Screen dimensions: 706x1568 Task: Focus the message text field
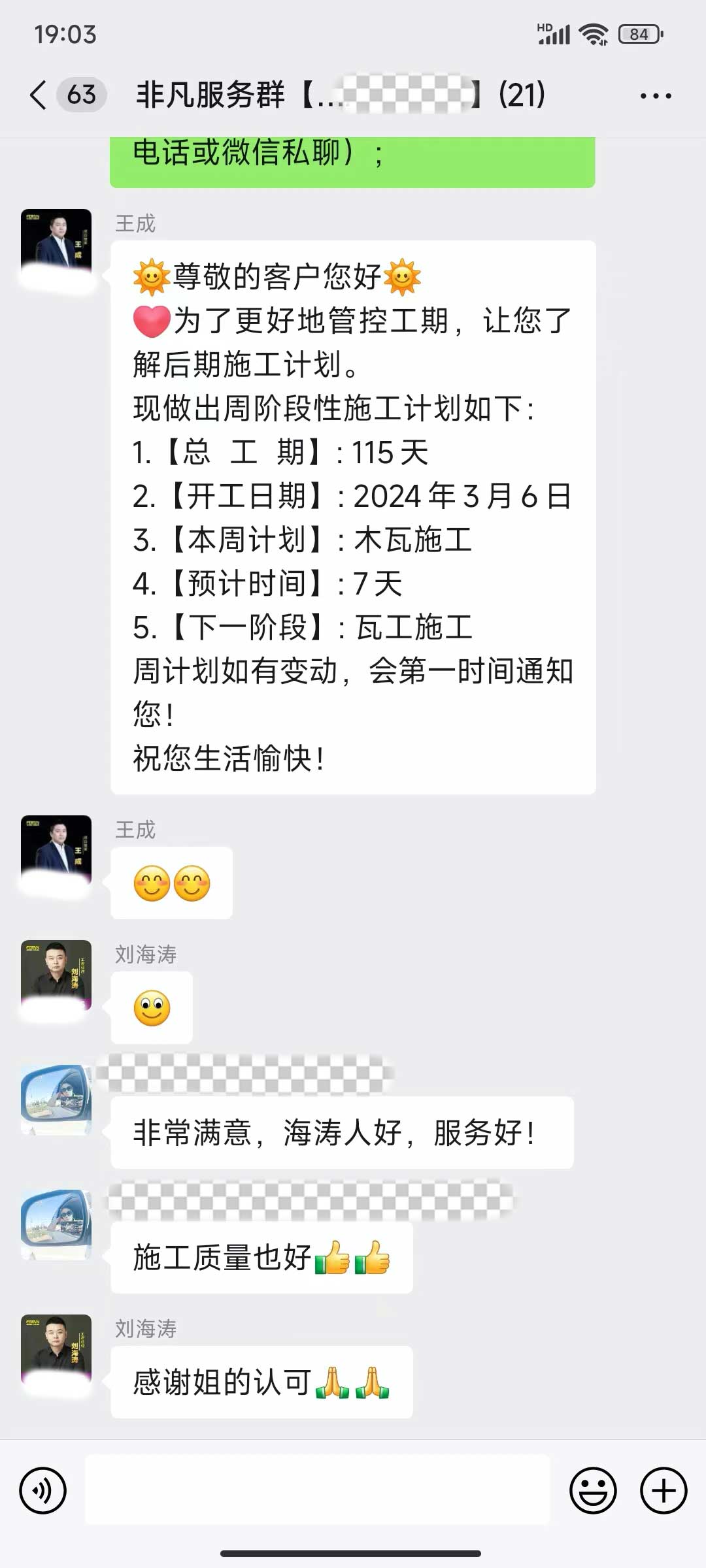point(318,1490)
